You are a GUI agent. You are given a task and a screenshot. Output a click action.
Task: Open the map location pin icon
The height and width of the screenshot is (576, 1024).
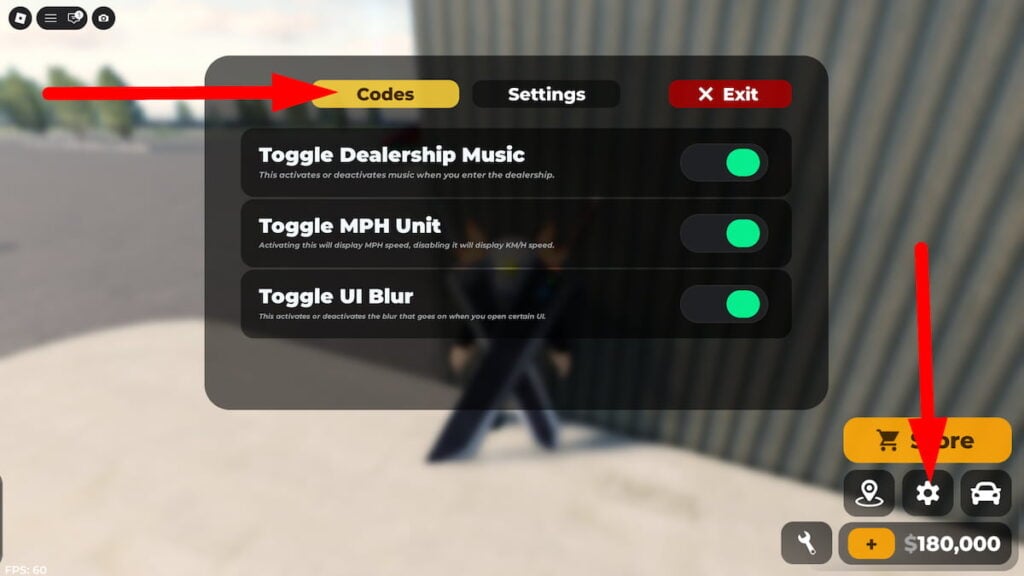(x=869, y=493)
